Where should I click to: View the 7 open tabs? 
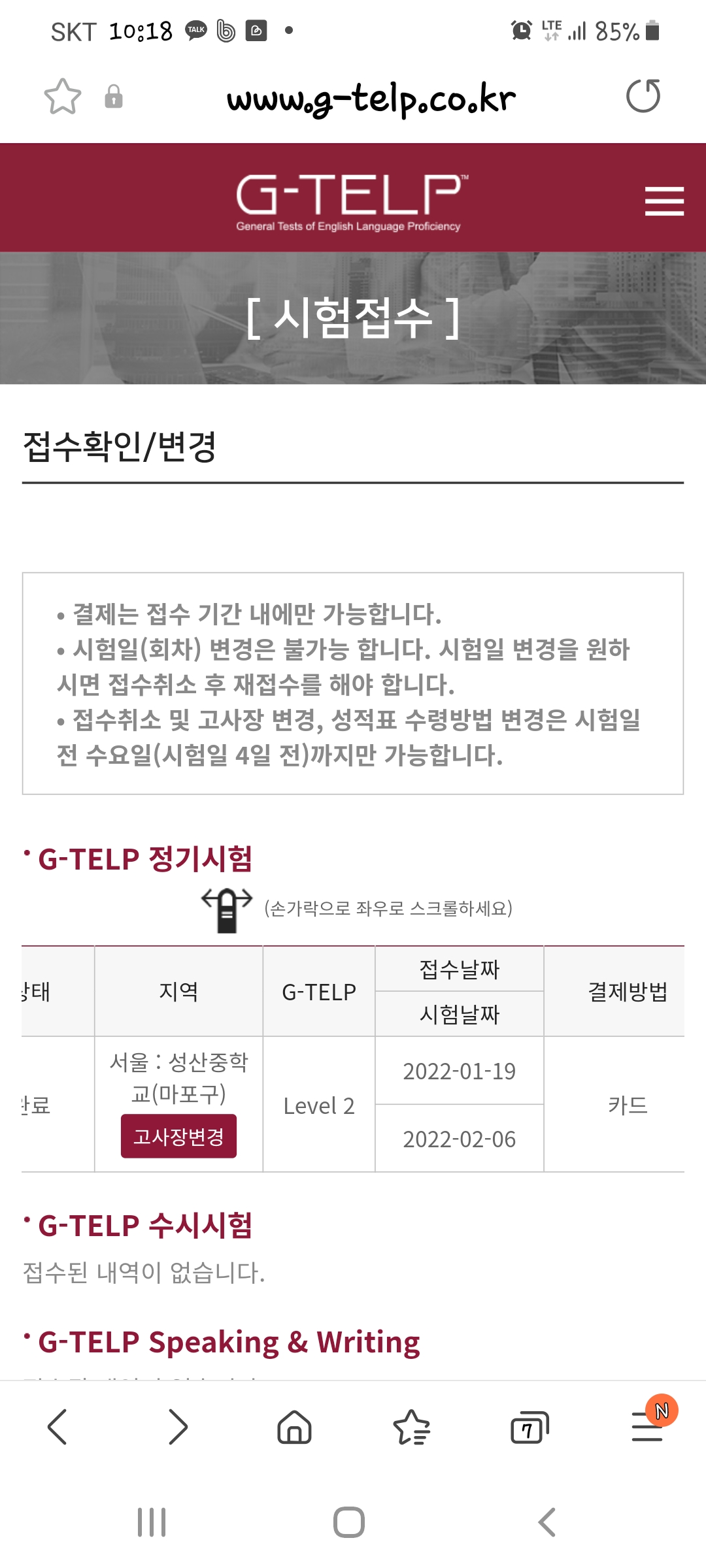point(529,1428)
